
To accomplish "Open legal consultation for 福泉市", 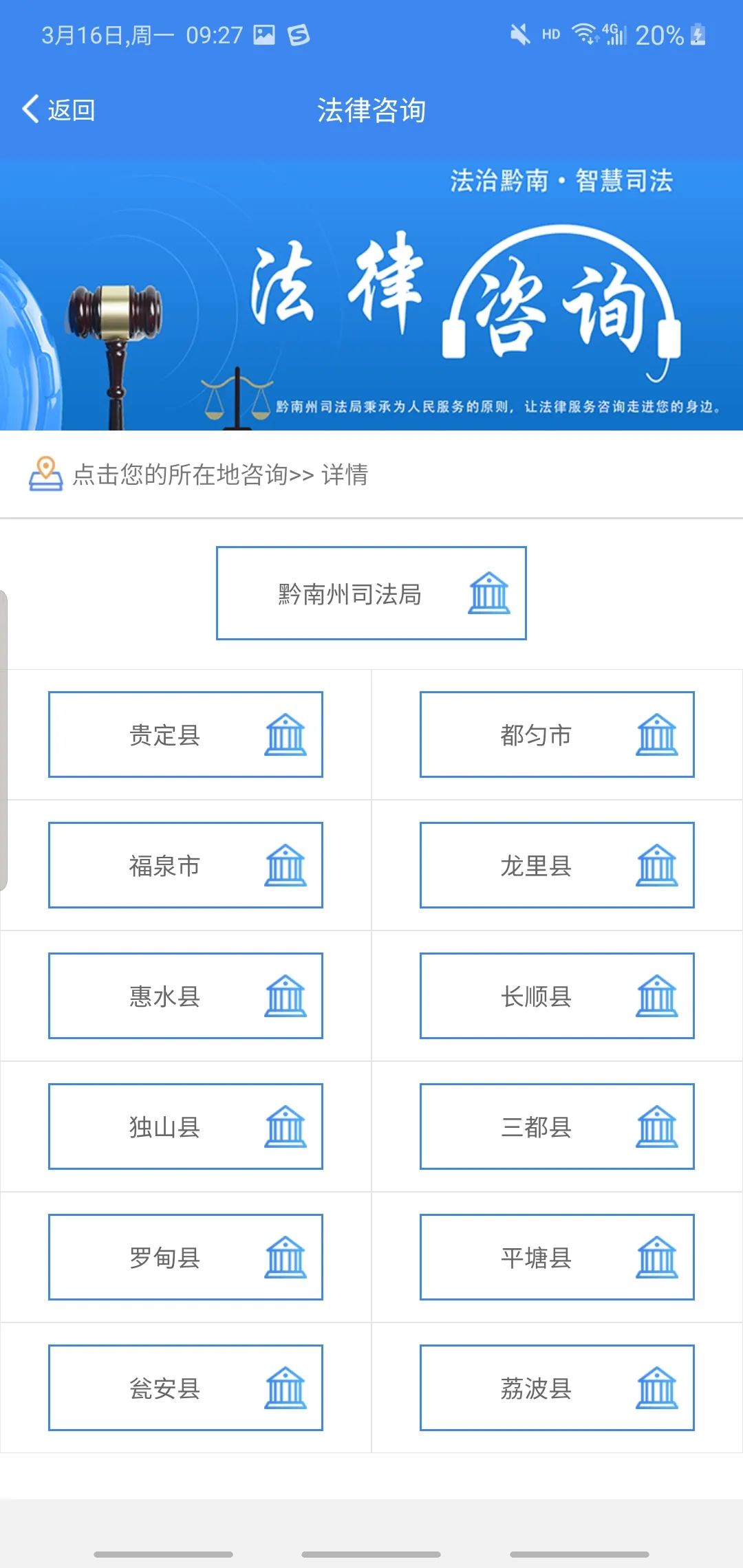I will [x=185, y=865].
